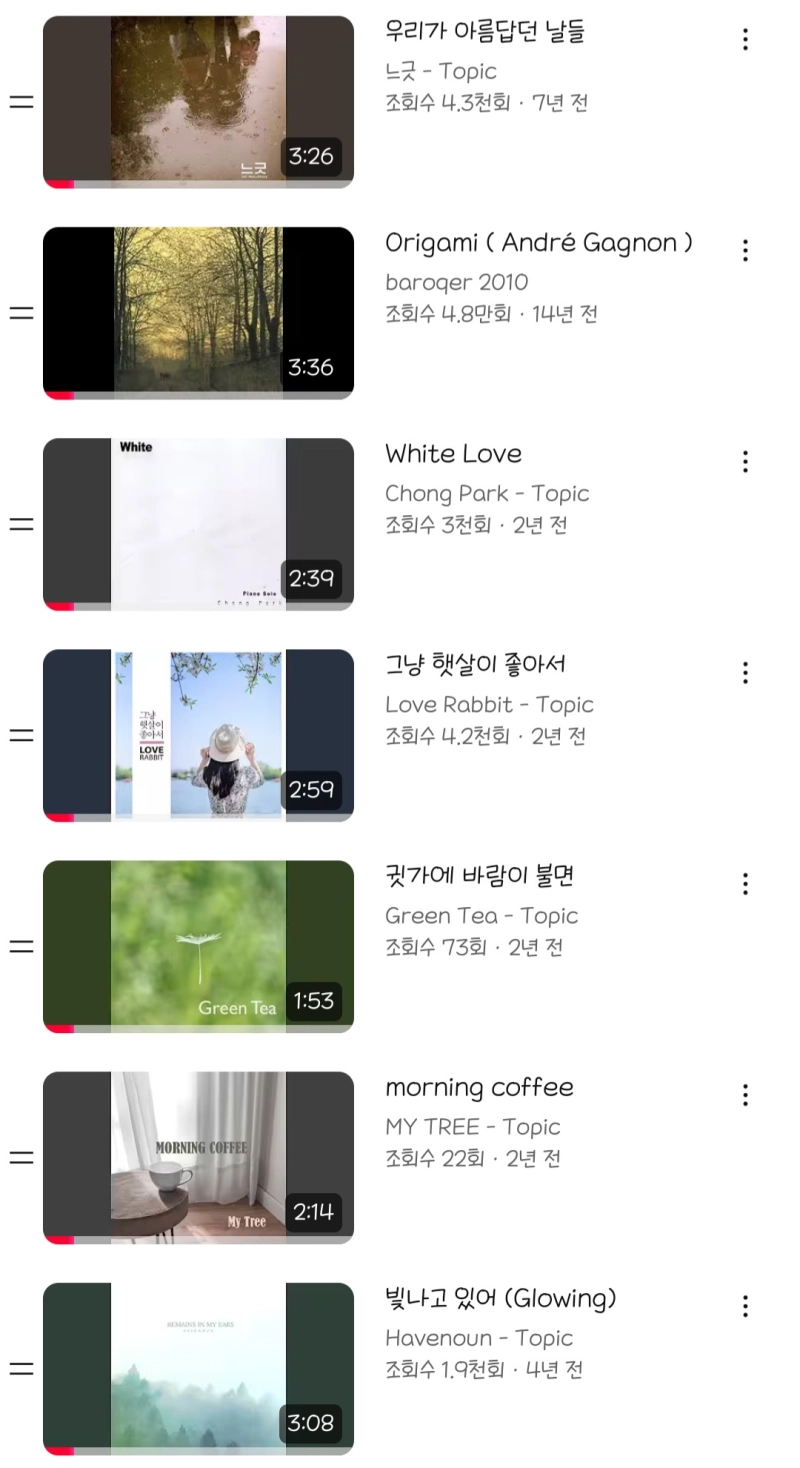Viewport: 800px width, 1468px height.
Task: Open the options menu for morning coffee
Action: click(x=745, y=1095)
